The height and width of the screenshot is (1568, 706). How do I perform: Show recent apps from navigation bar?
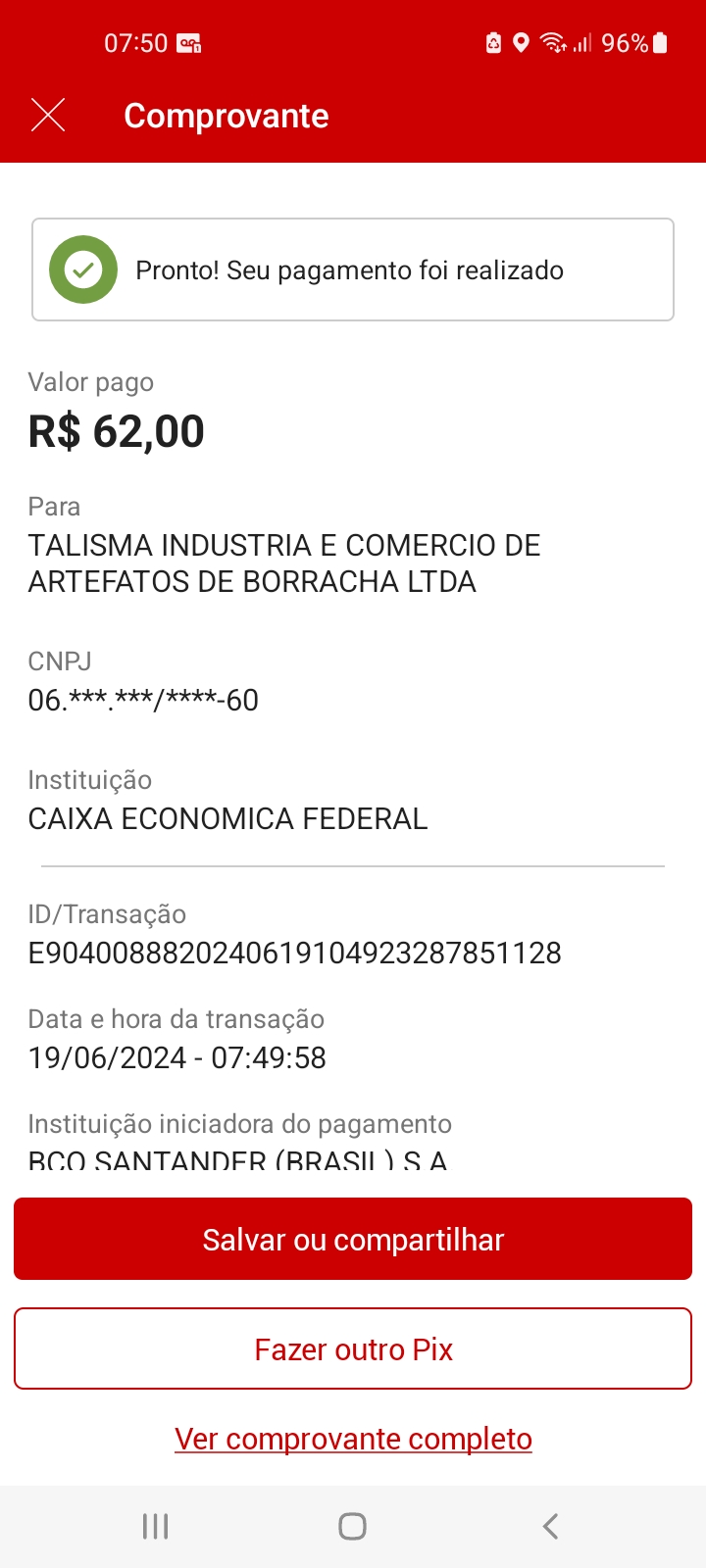click(x=155, y=1526)
